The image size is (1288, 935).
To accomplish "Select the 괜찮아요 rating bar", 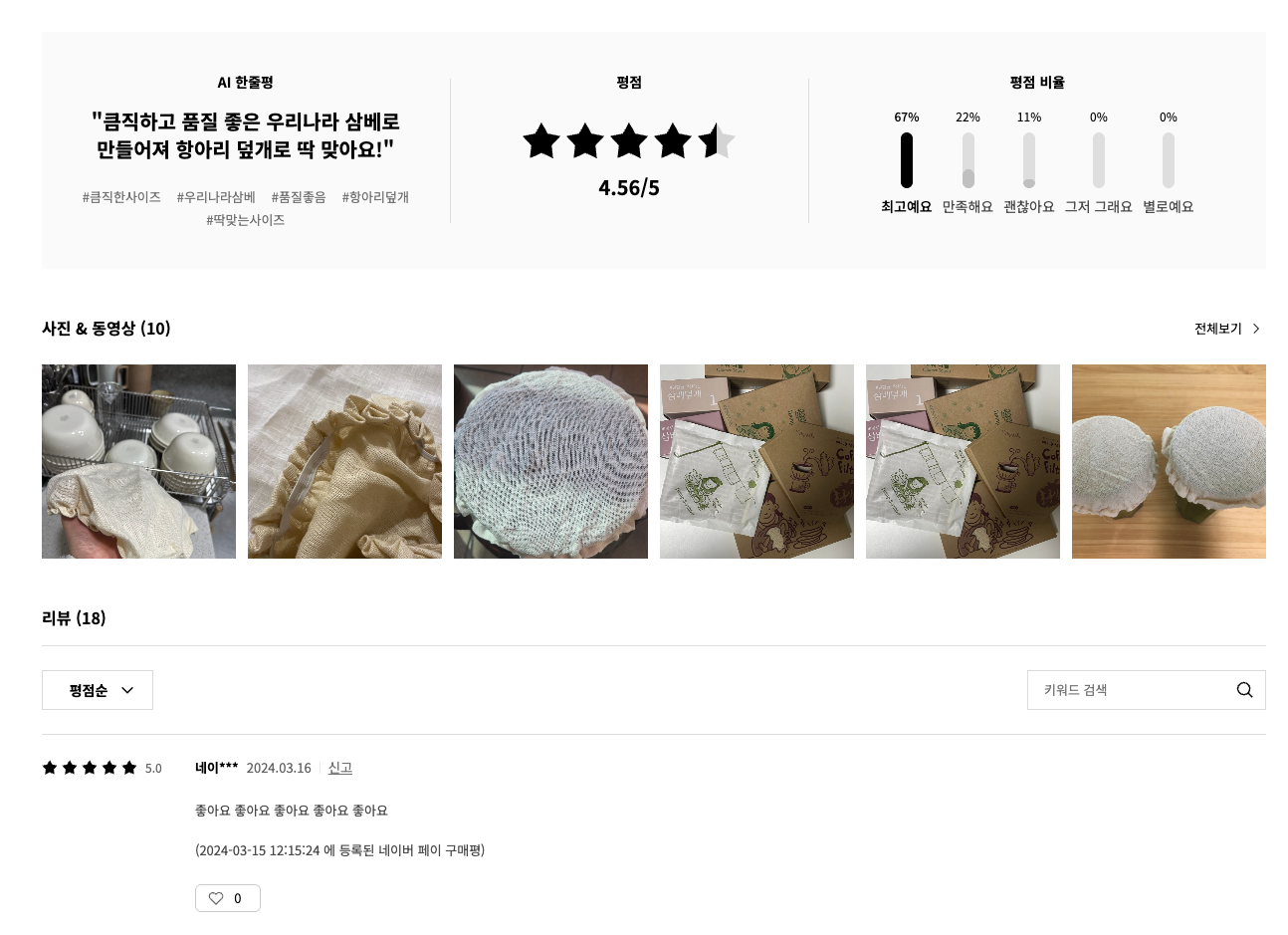I will tap(1028, 160).
